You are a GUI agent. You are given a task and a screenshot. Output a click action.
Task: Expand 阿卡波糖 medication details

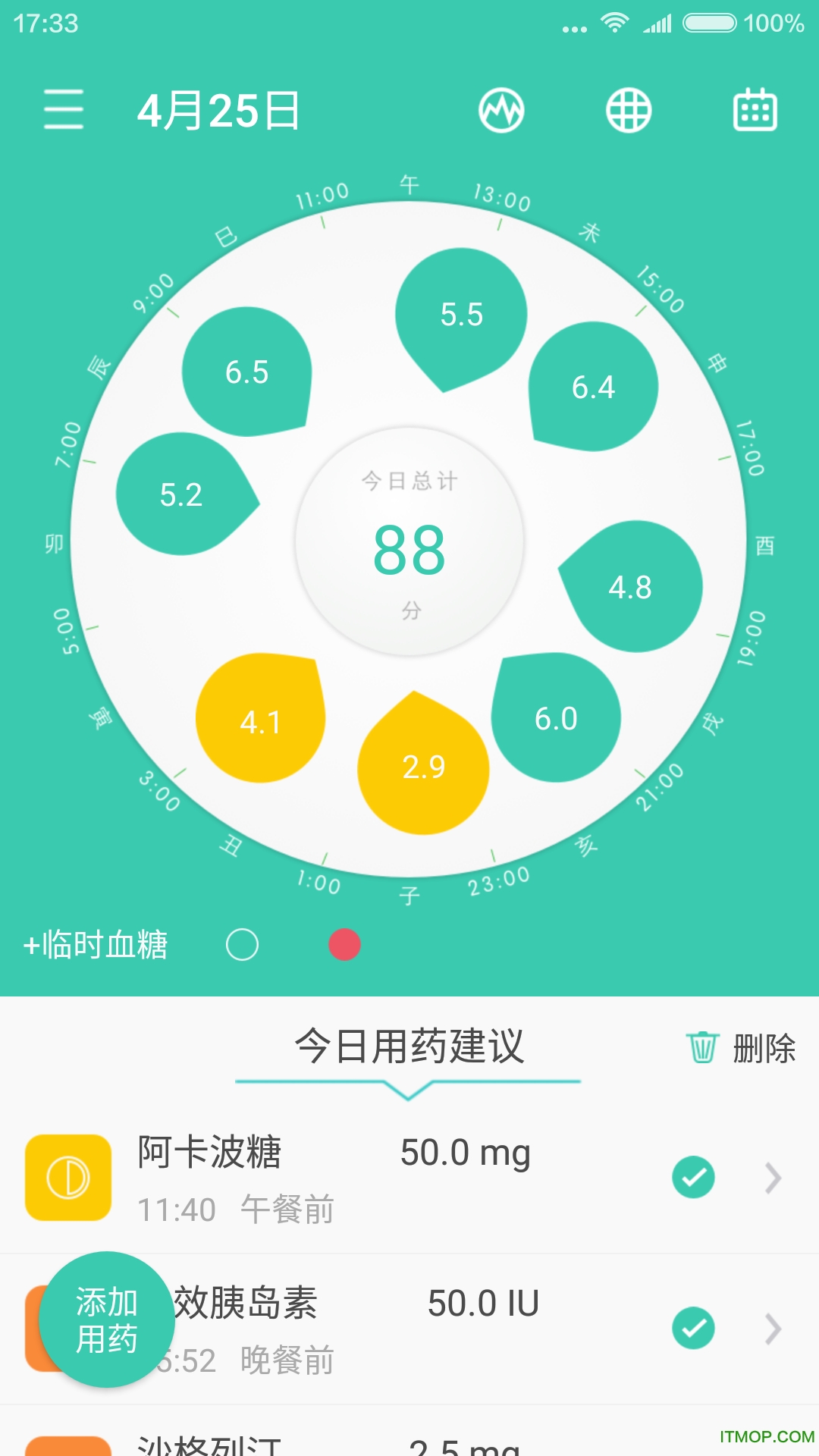(773, 1179)
